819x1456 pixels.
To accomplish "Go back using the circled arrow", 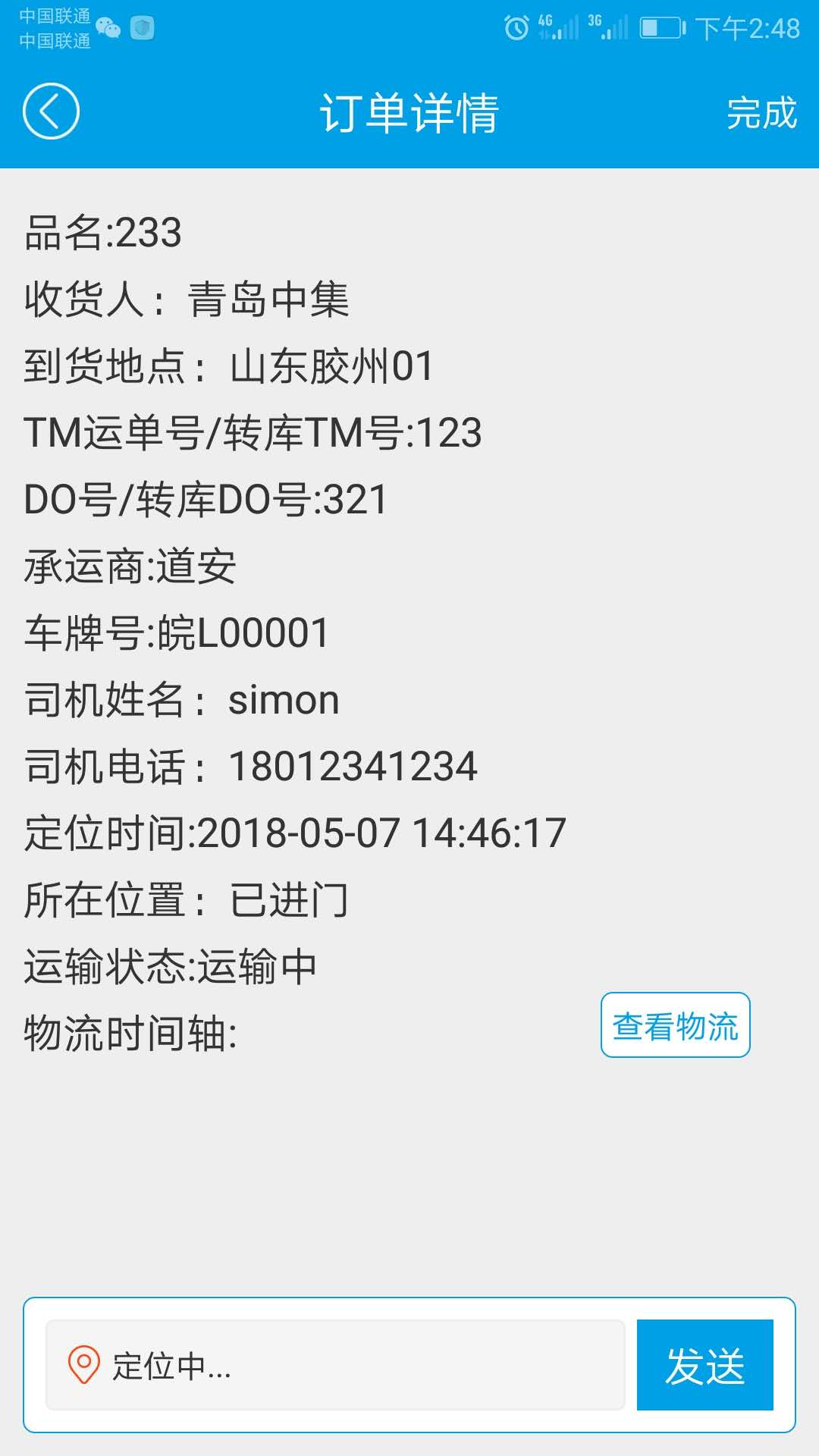I will [51, 111].
